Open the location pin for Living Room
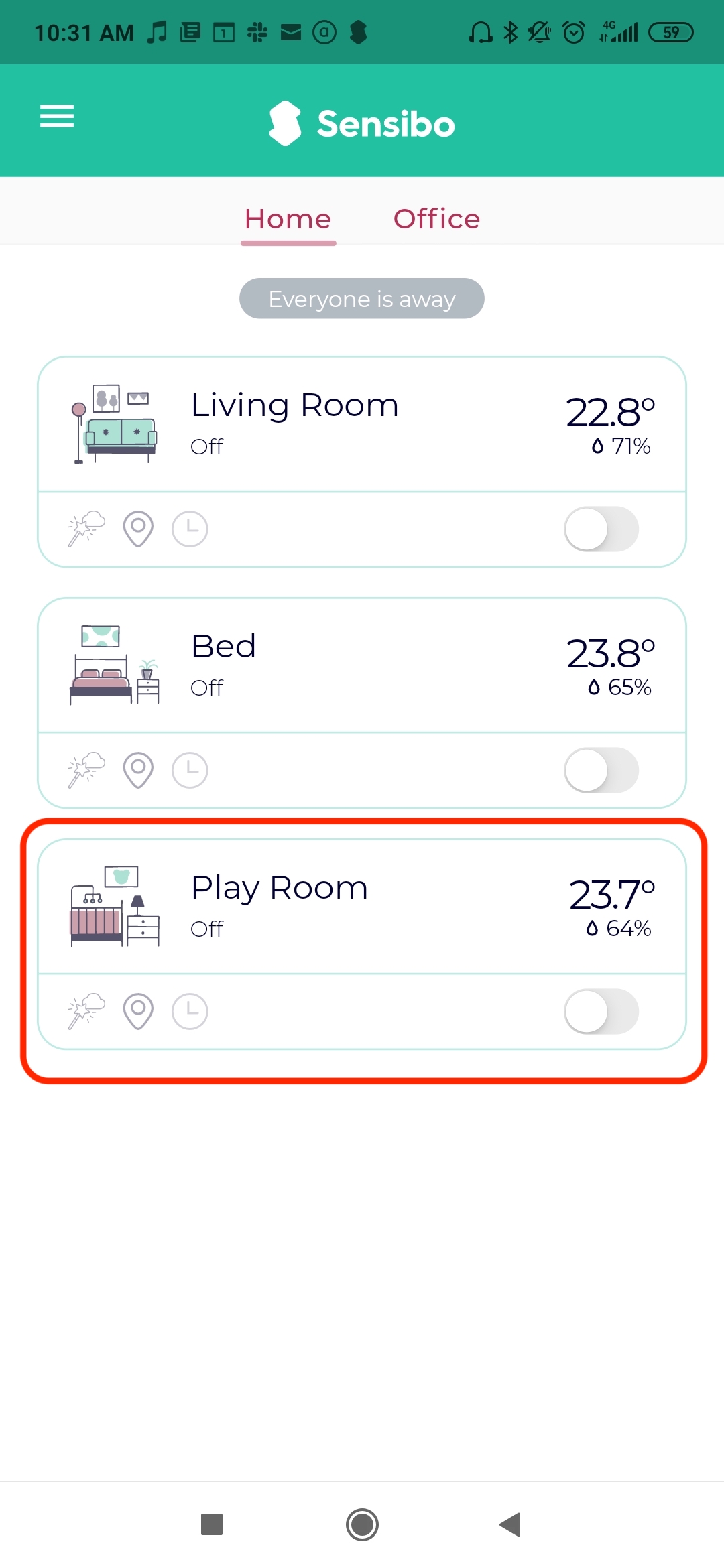Screen dimensions: 724x1568 (138, 529)
